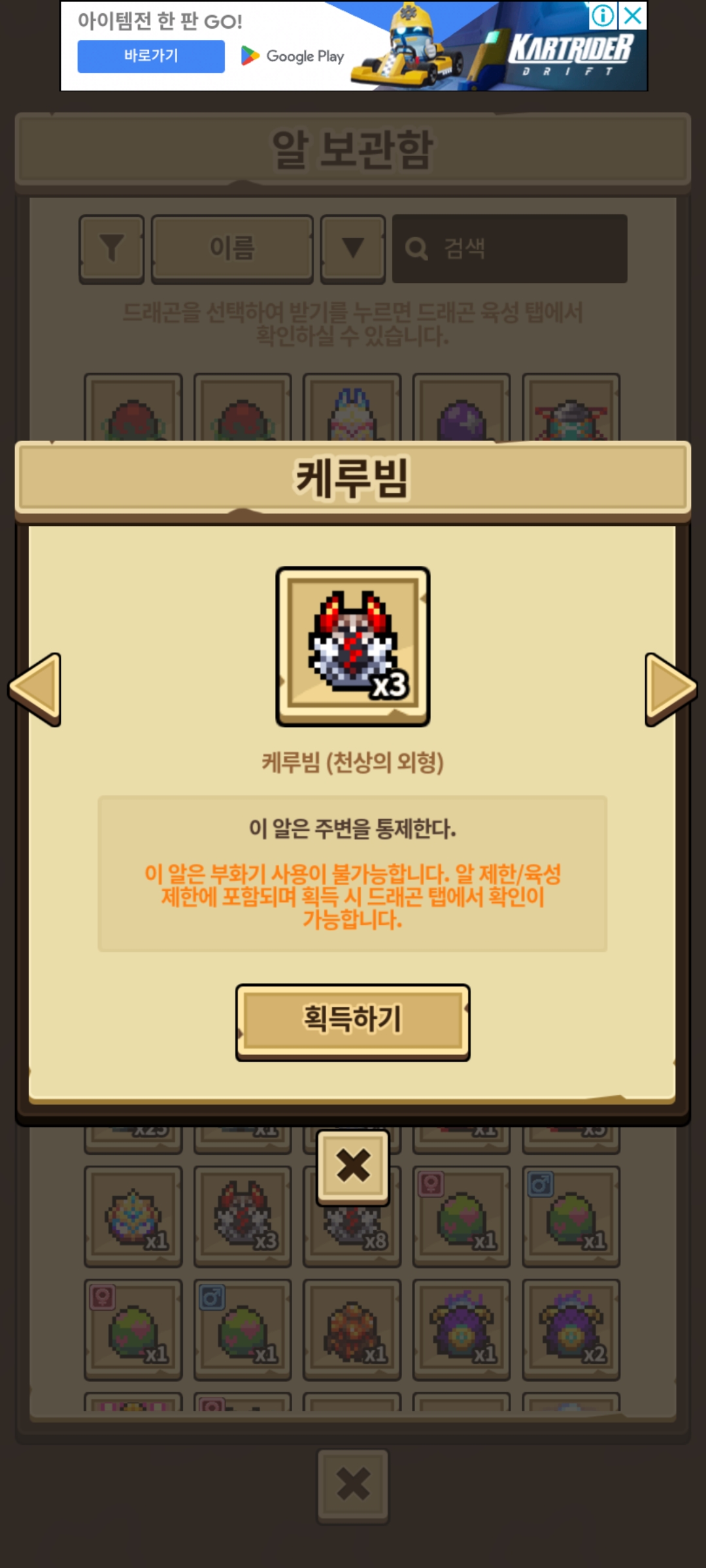The height and width of the screenshot is (1568, 706).
Task: Go to the next egg with right arrow
Action: [x=671, y=689]
